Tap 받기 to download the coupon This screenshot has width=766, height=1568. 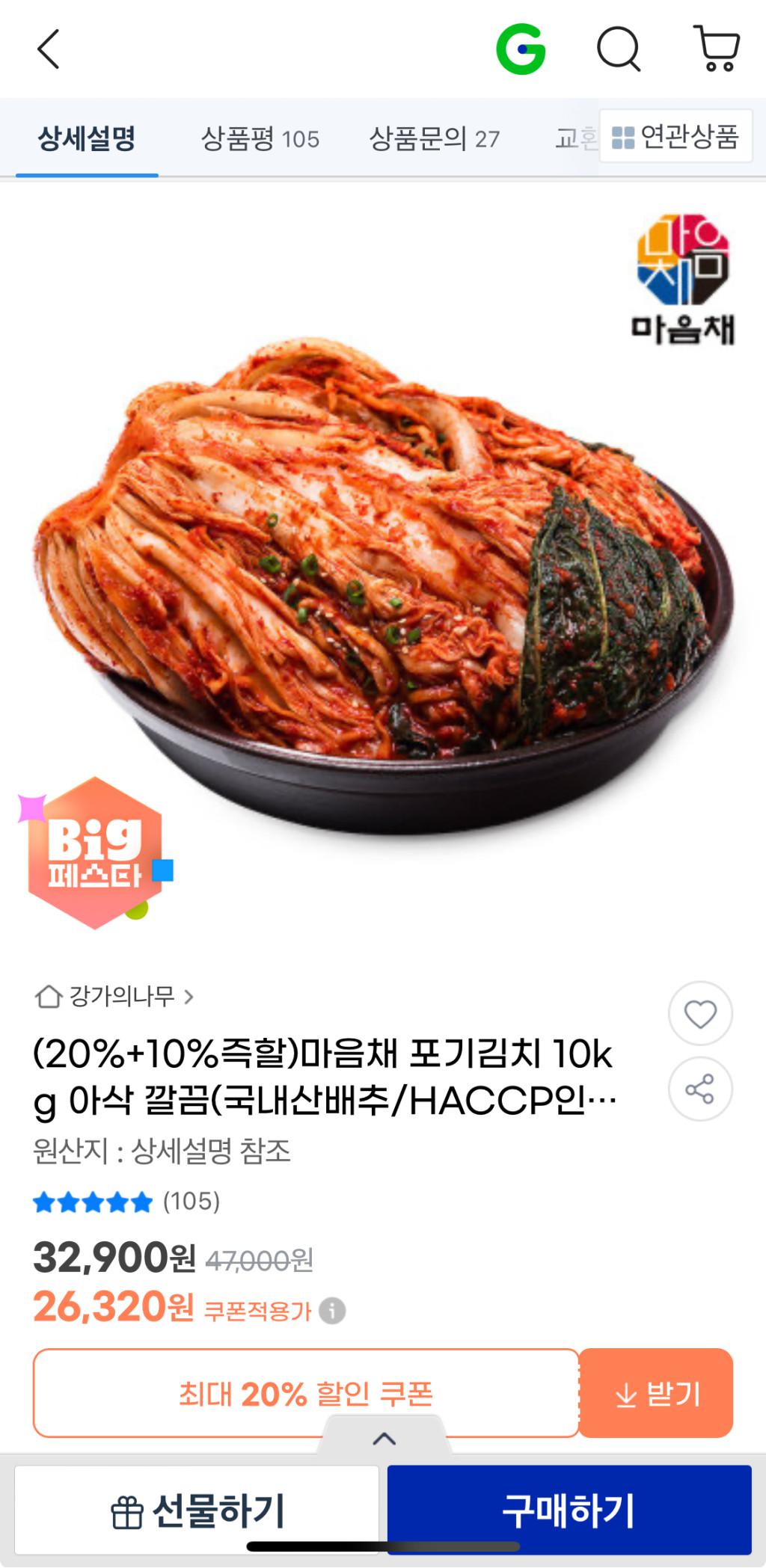pyautogui.click(x=656, y=1393)
